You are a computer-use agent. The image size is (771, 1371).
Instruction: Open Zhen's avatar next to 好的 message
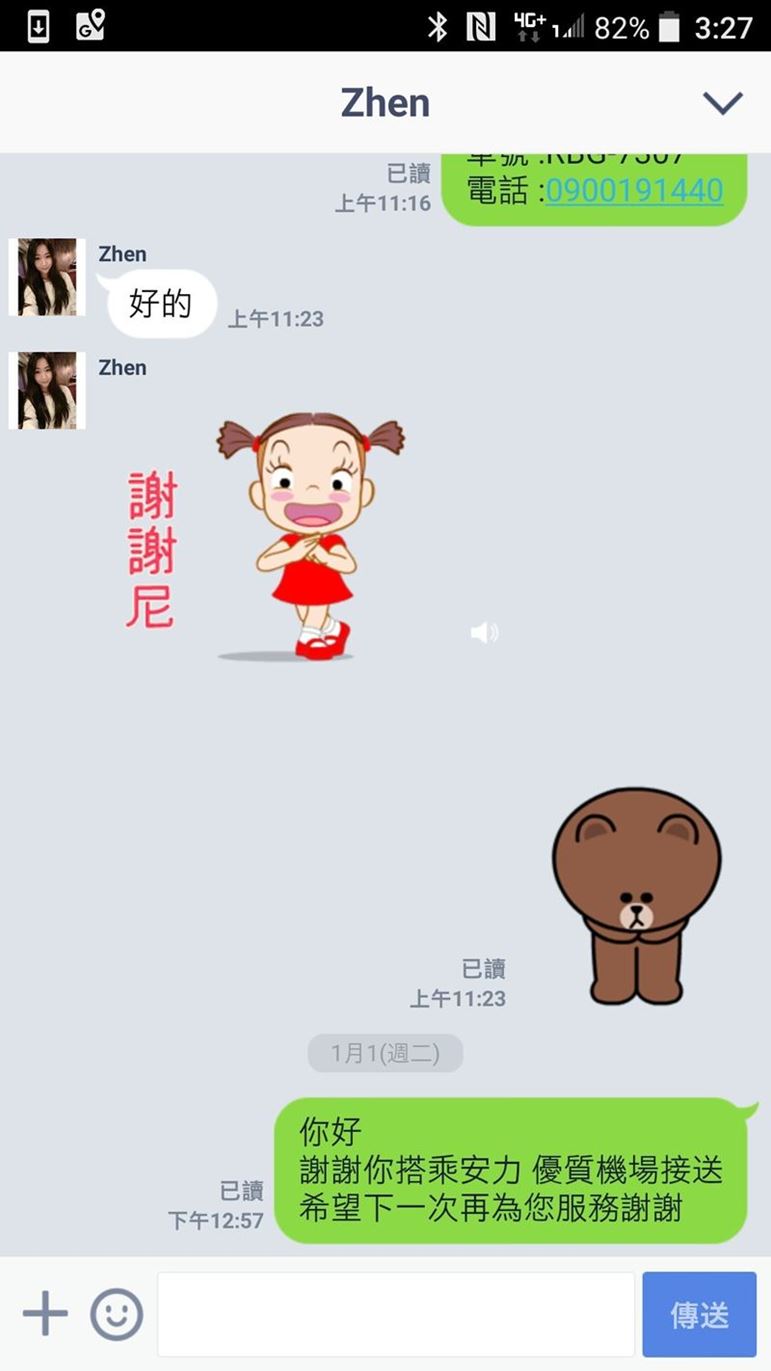(x=46, y=277)
